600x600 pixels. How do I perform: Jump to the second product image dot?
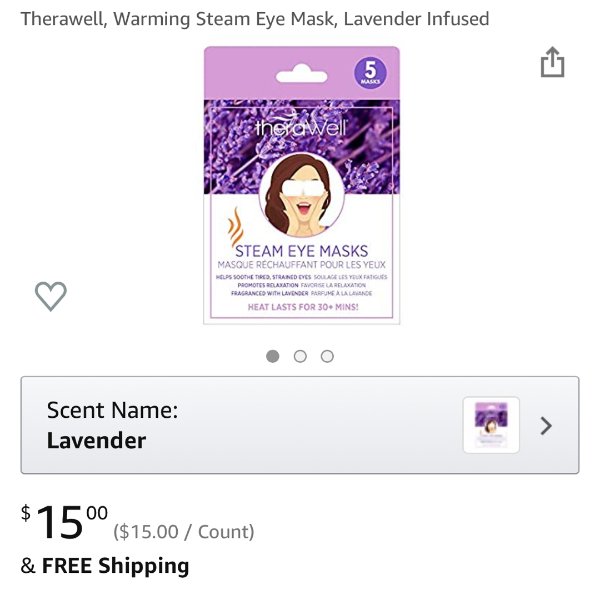[300, 356]
